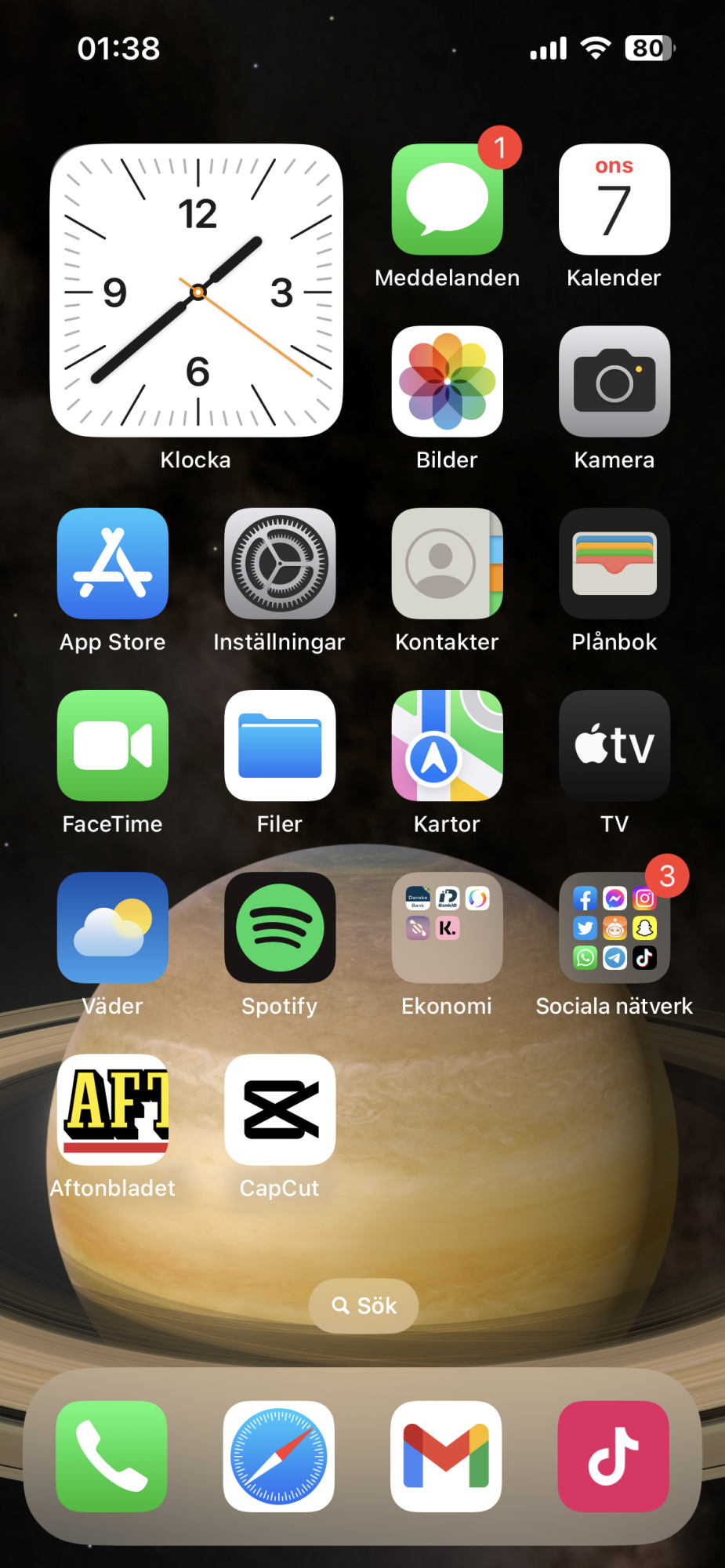This screenshot has width=725, height=1568.
Task: Open the App Store
Action: [x=113, y=563]
